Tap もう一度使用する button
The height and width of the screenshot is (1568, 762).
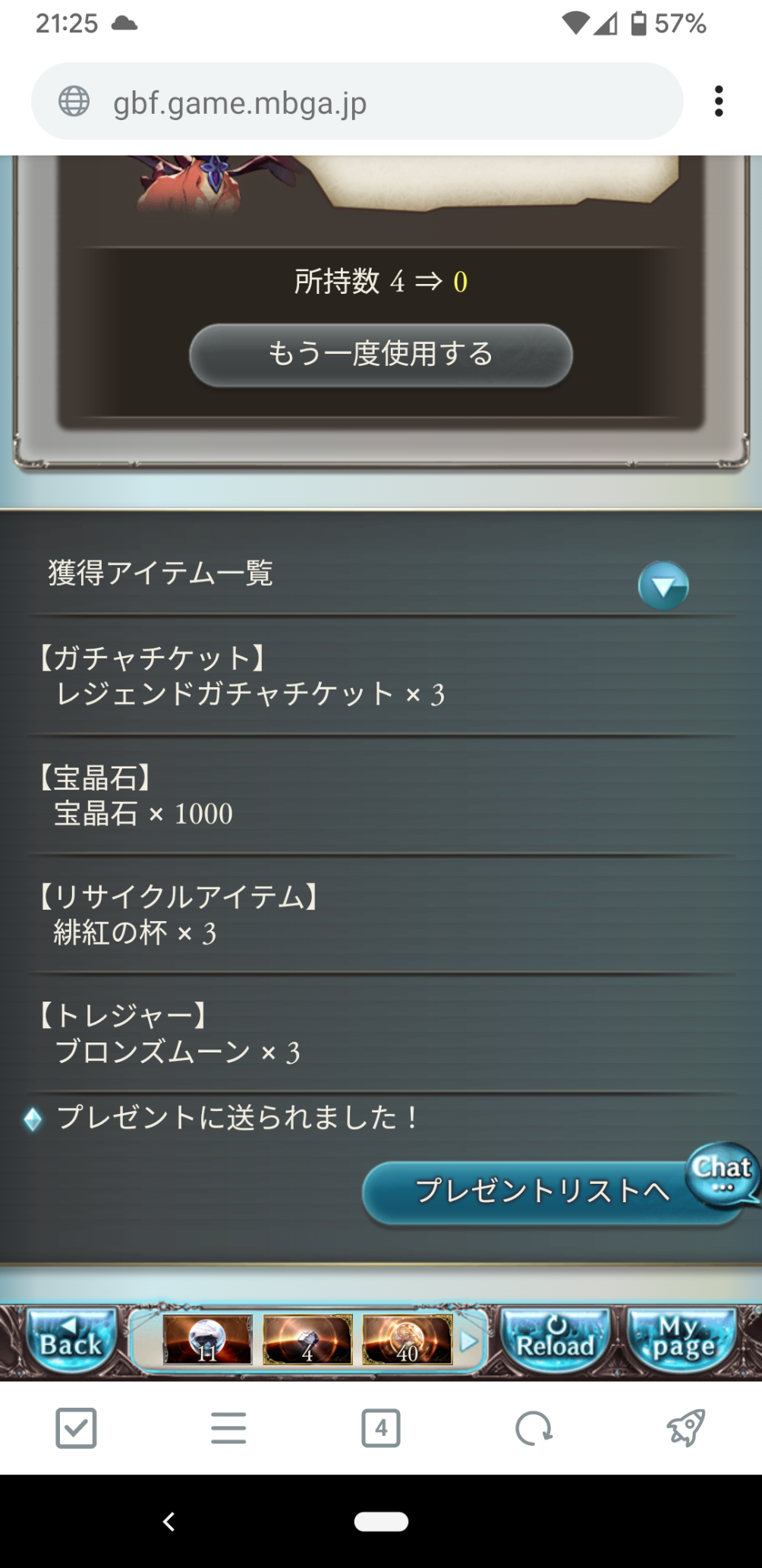(380, 355)
